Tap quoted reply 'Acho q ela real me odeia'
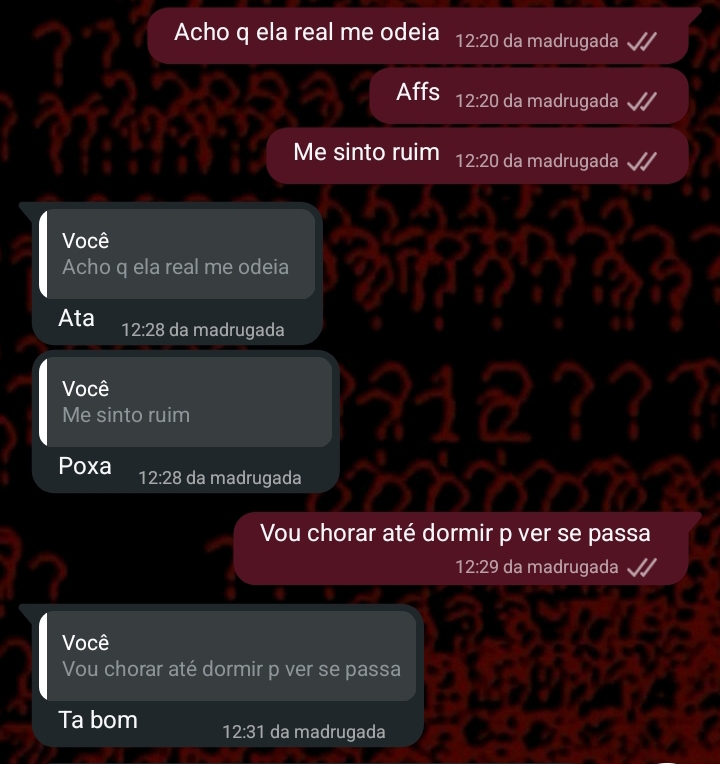The image size is (720, 764). point(177,254)
